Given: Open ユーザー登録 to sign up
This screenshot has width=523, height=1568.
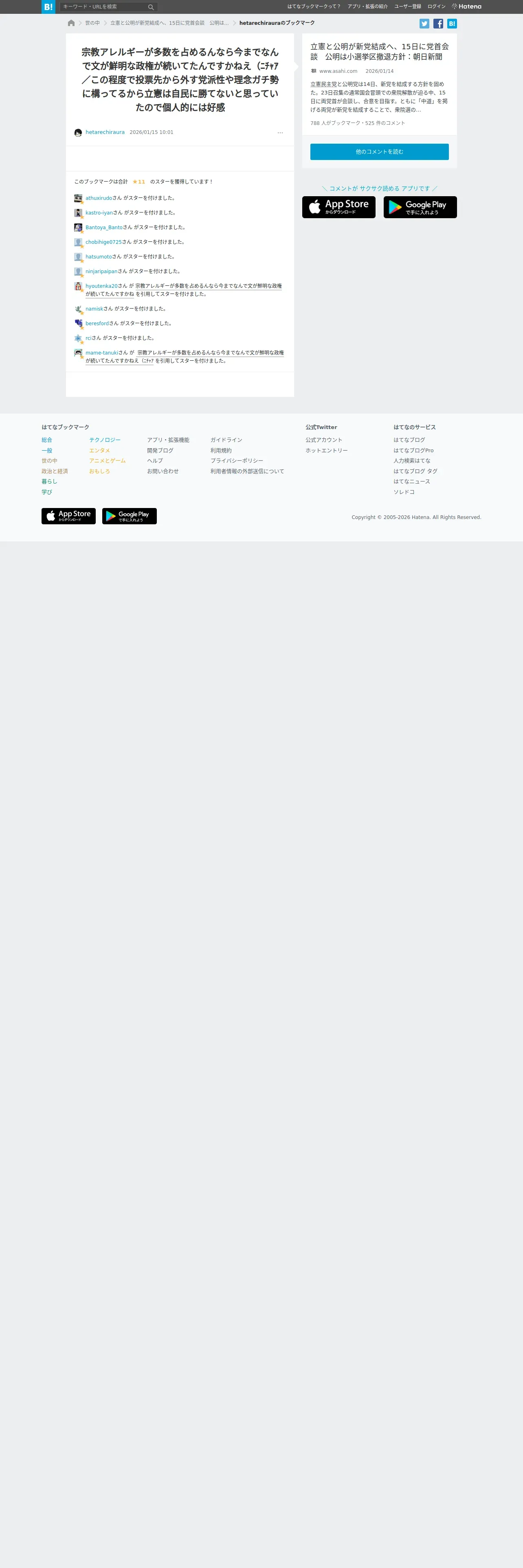Looking at the screenshot, I should tap(407, 7).
